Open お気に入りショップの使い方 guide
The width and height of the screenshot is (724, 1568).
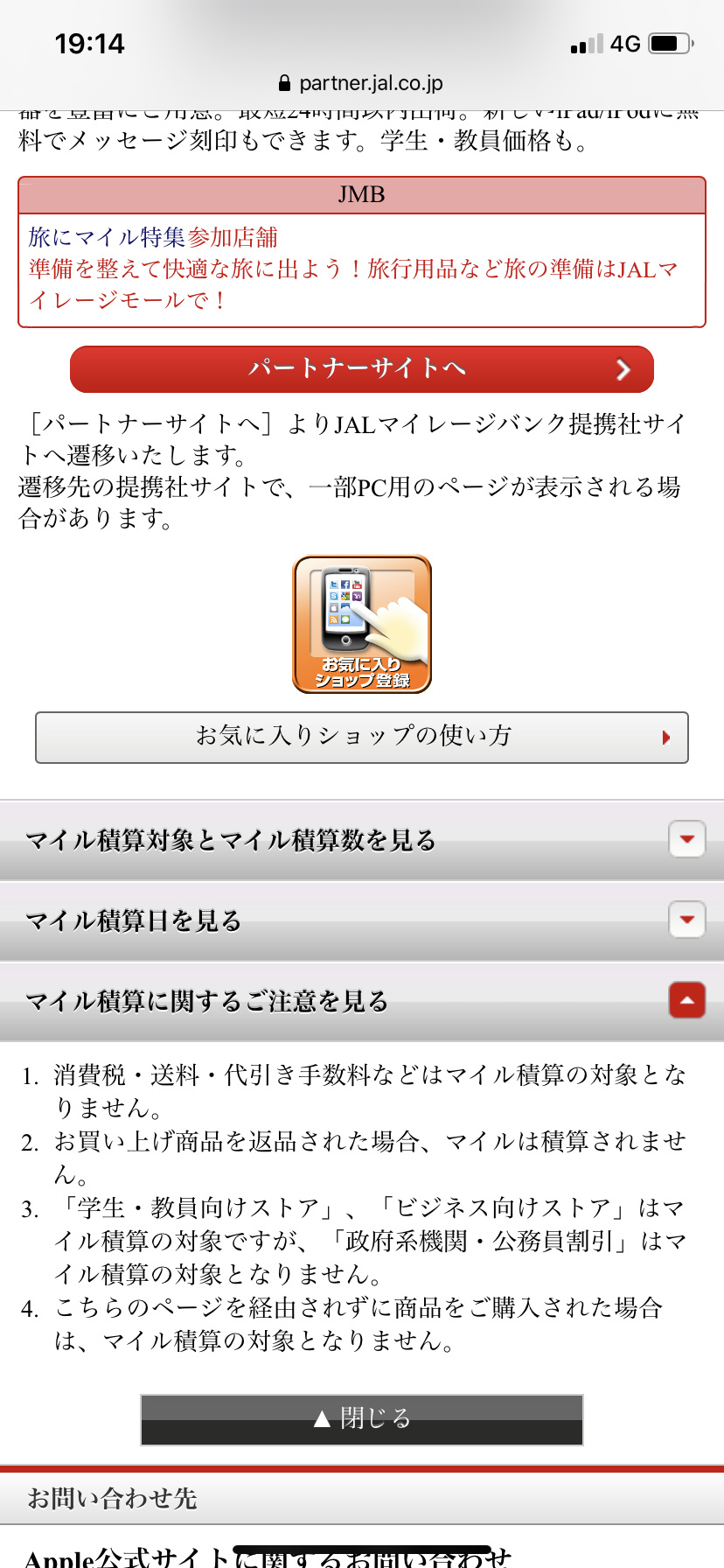(362, 737)
